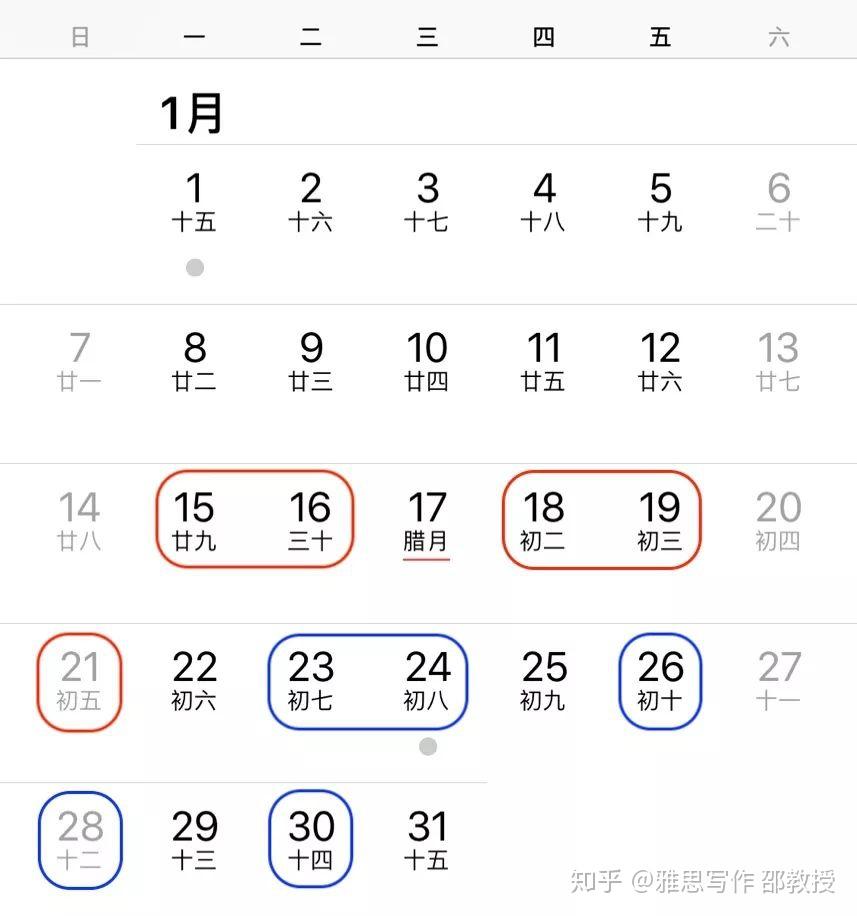Tap Saturday January 6
Viewport: 857px width, 916px height.
tap(778, 202)
